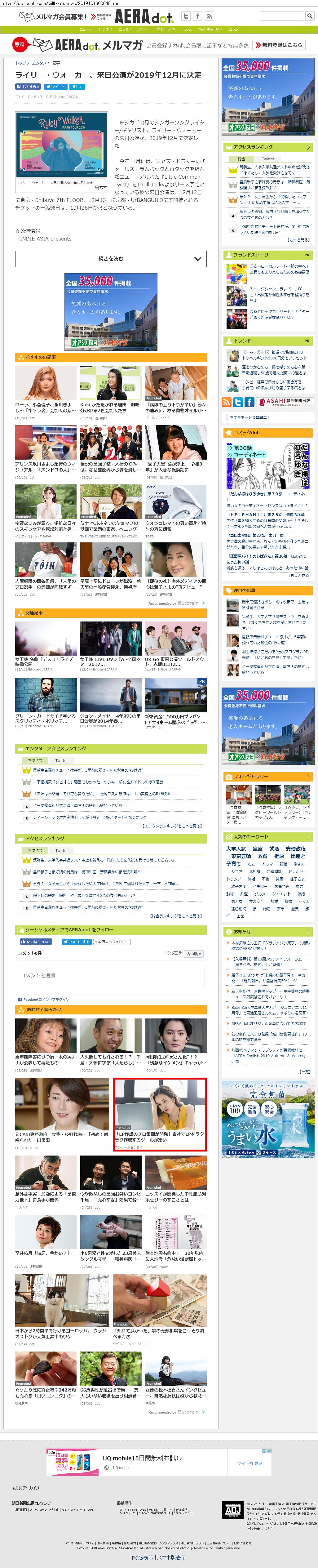Open the エンタメ navigation item
Image resolution: width=318 pixels, height=1568 pixels.
pyautogui.click(x=124, y=29)
